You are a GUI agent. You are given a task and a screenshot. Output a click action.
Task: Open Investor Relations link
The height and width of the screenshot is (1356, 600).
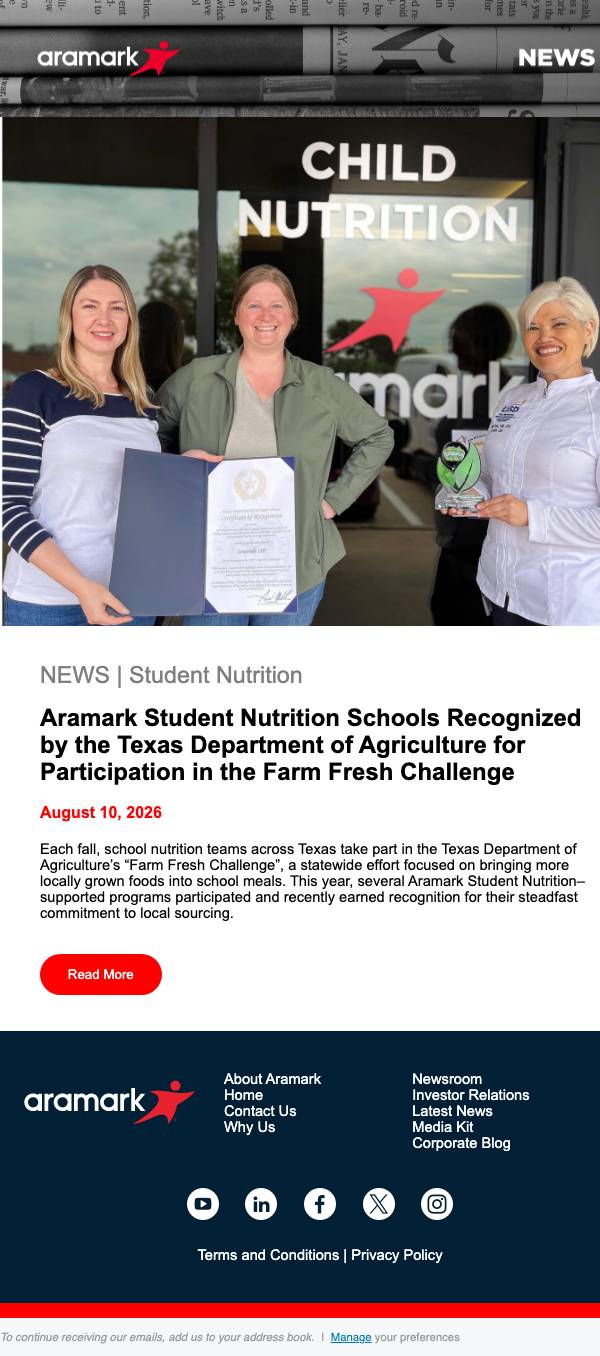pos(471,1095)
